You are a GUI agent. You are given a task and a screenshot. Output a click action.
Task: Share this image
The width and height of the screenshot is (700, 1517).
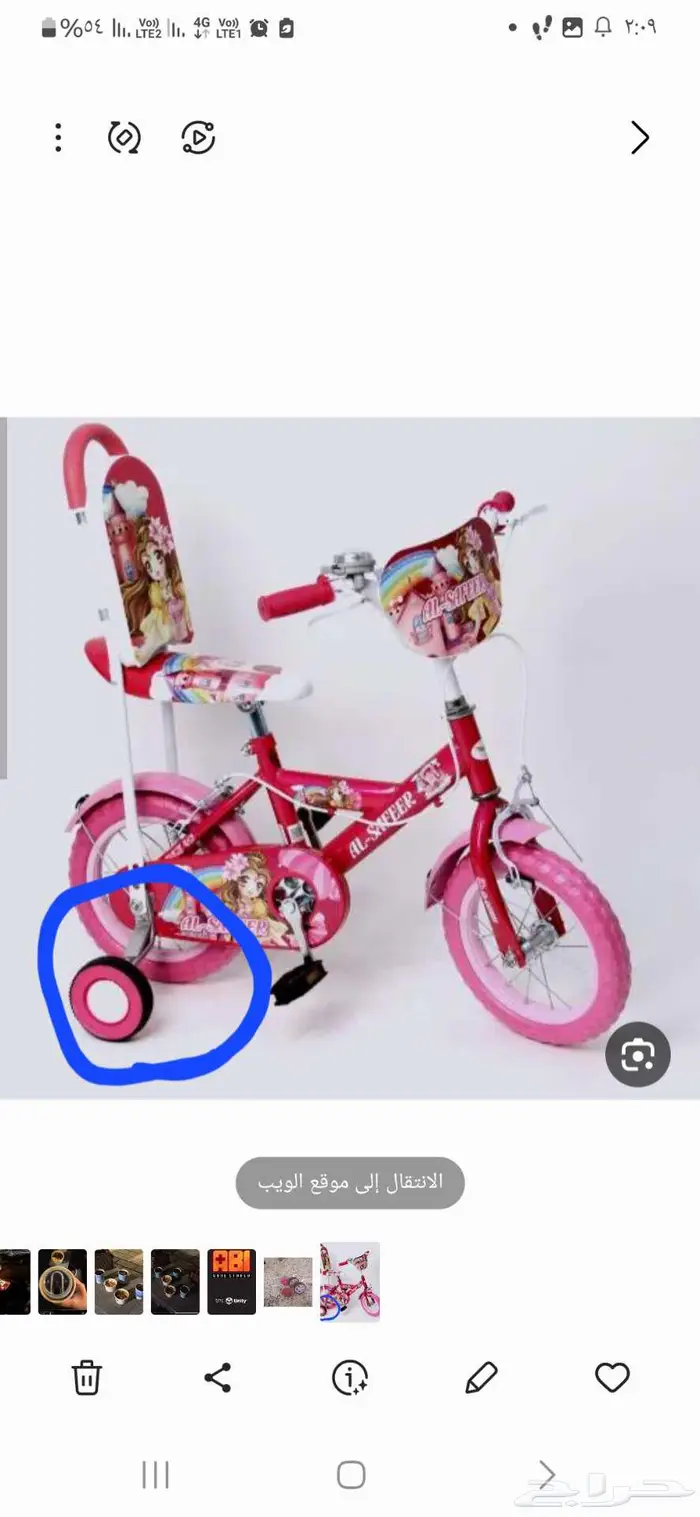point(218,1377)
